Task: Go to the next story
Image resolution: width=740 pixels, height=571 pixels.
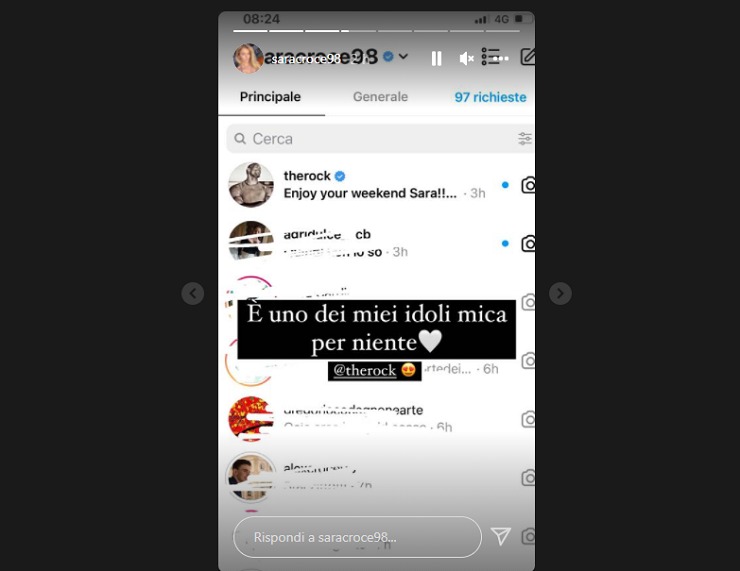Action: pos(560,293)
